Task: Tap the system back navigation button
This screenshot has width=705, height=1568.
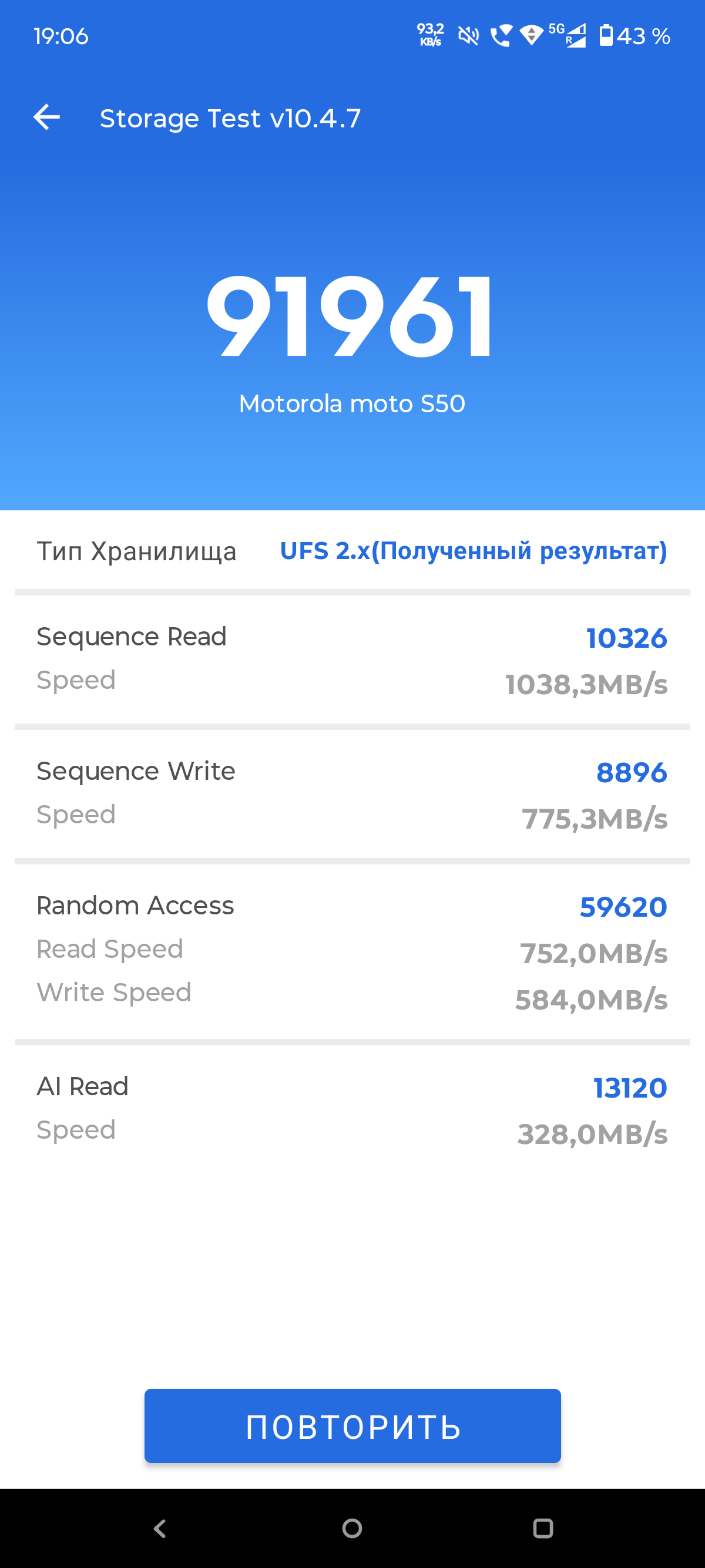Action: click(x=160, y=1528)
